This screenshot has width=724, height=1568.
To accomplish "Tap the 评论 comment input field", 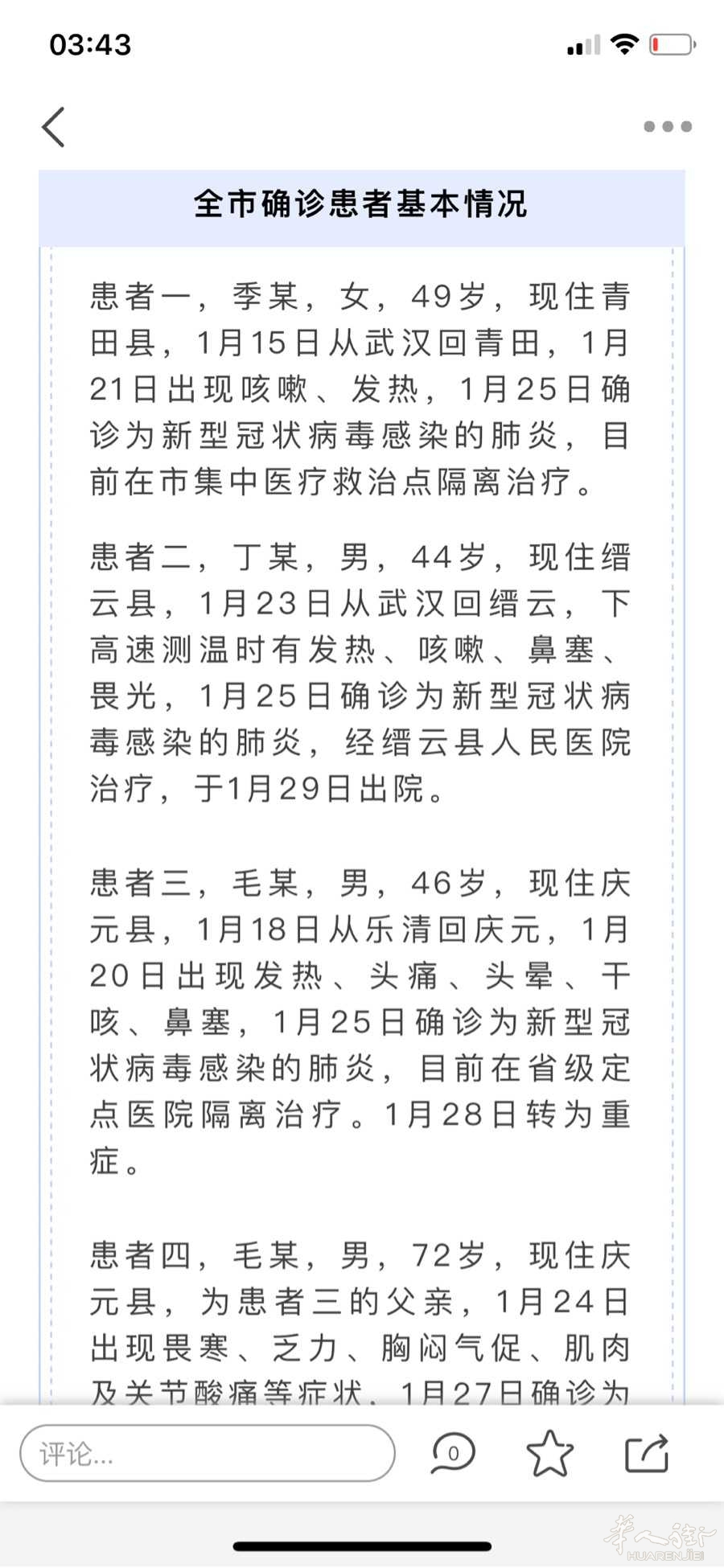I will [207, 1453].
